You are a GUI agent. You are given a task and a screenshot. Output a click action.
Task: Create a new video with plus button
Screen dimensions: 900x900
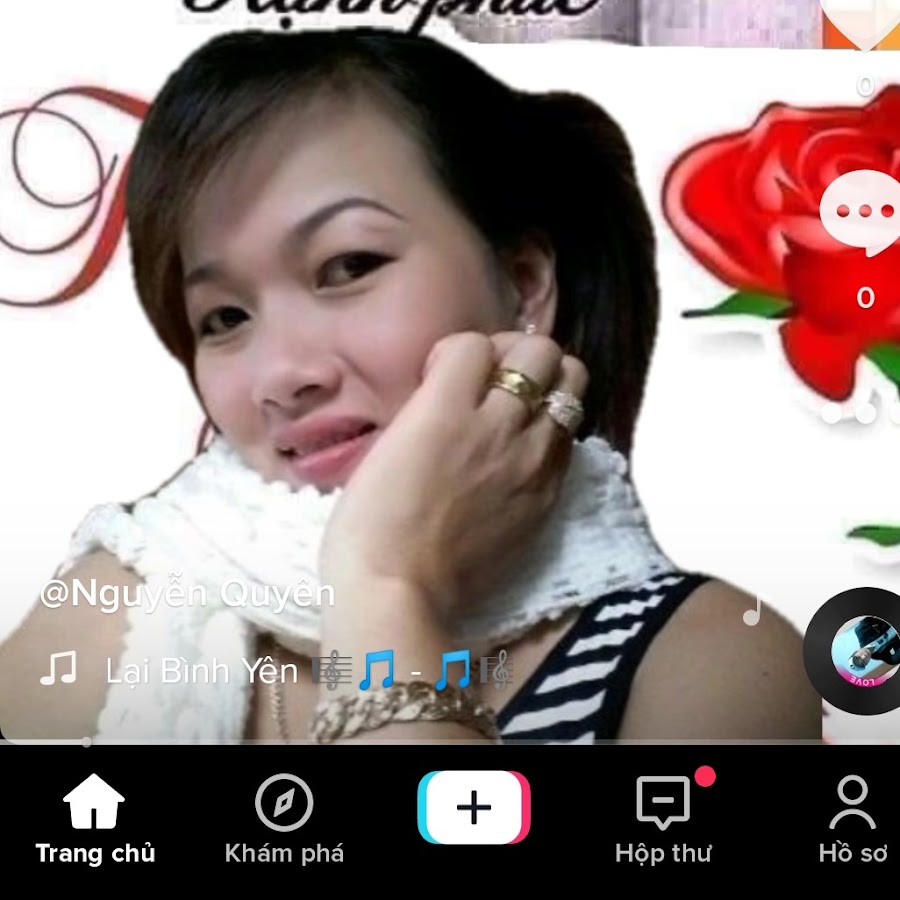coord(473,807)
